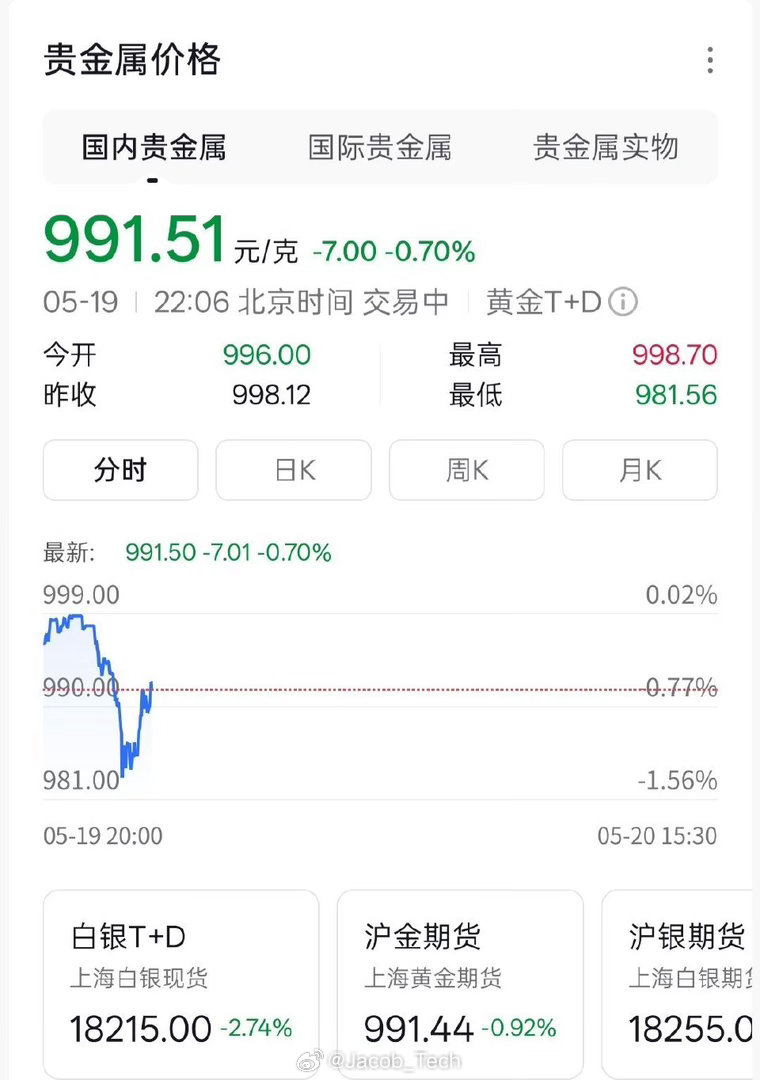Select the 国内贵金属 tab

[154, 147]
